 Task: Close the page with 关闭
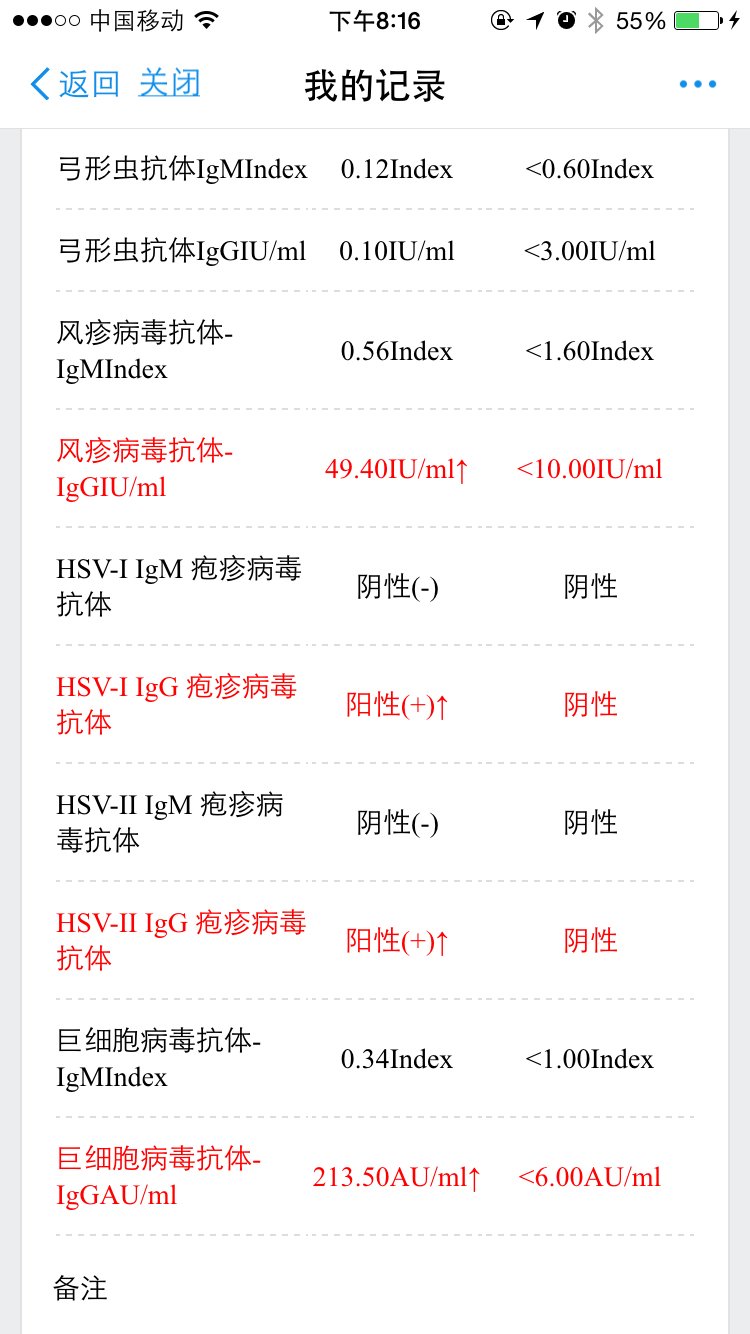(x=169, y=85)
